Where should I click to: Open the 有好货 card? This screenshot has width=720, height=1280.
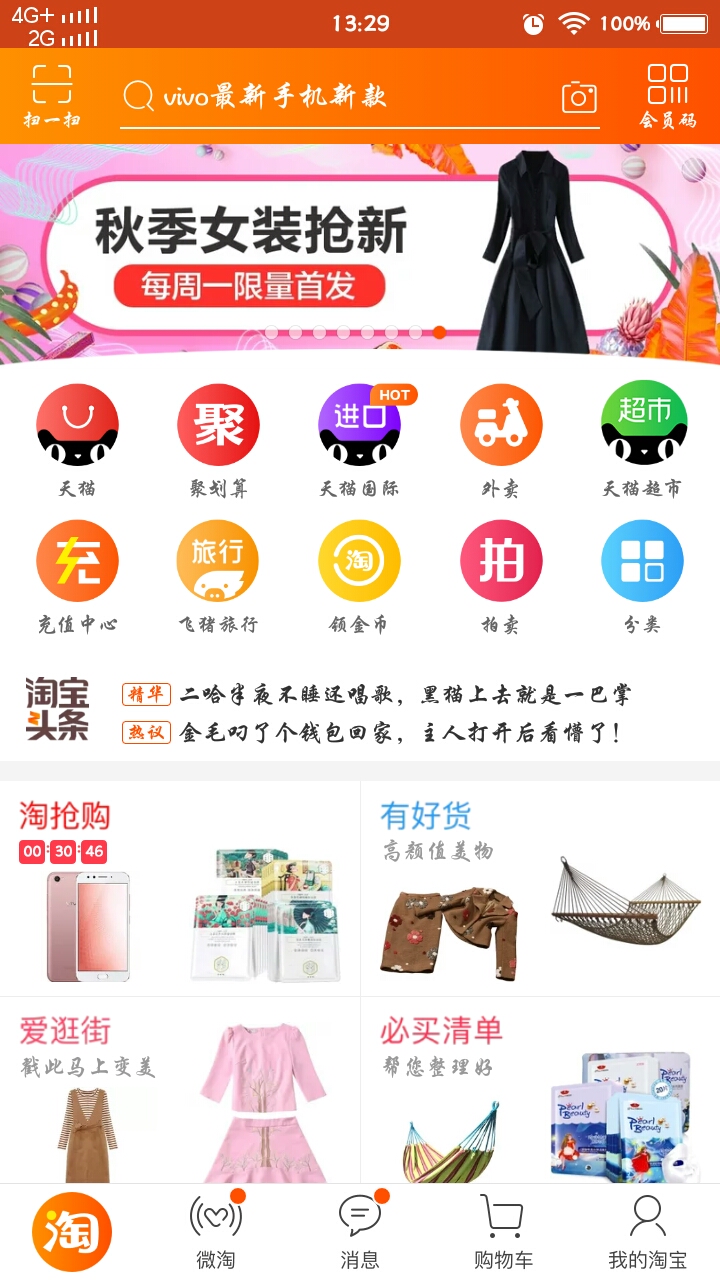[540, 890]
